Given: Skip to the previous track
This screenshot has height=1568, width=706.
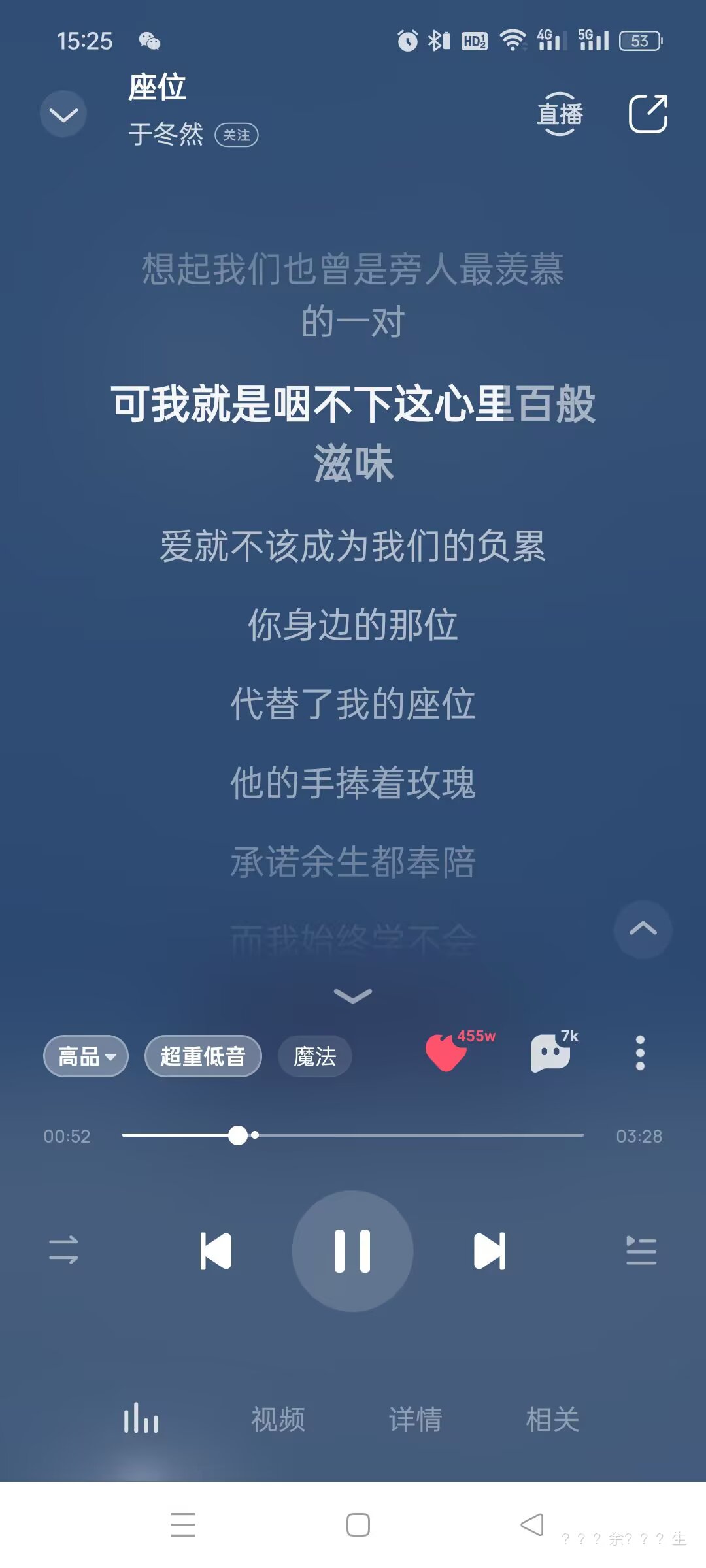Looking at the screenshot, I should click(216, 1251).
